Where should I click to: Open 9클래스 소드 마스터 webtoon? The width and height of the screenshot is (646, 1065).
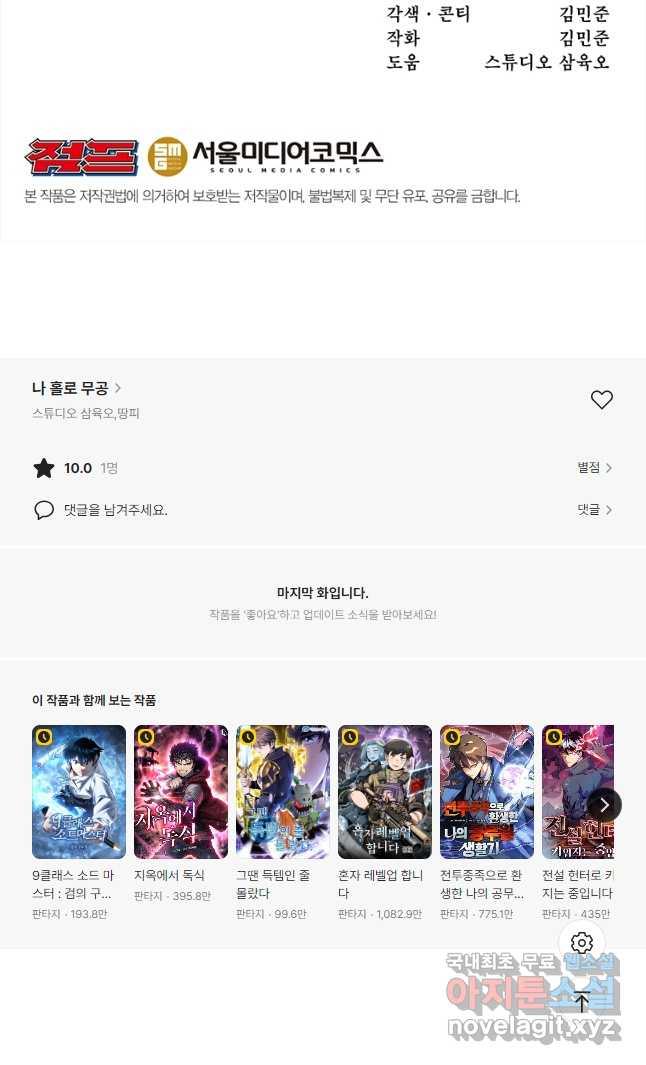tap(79, 792)
